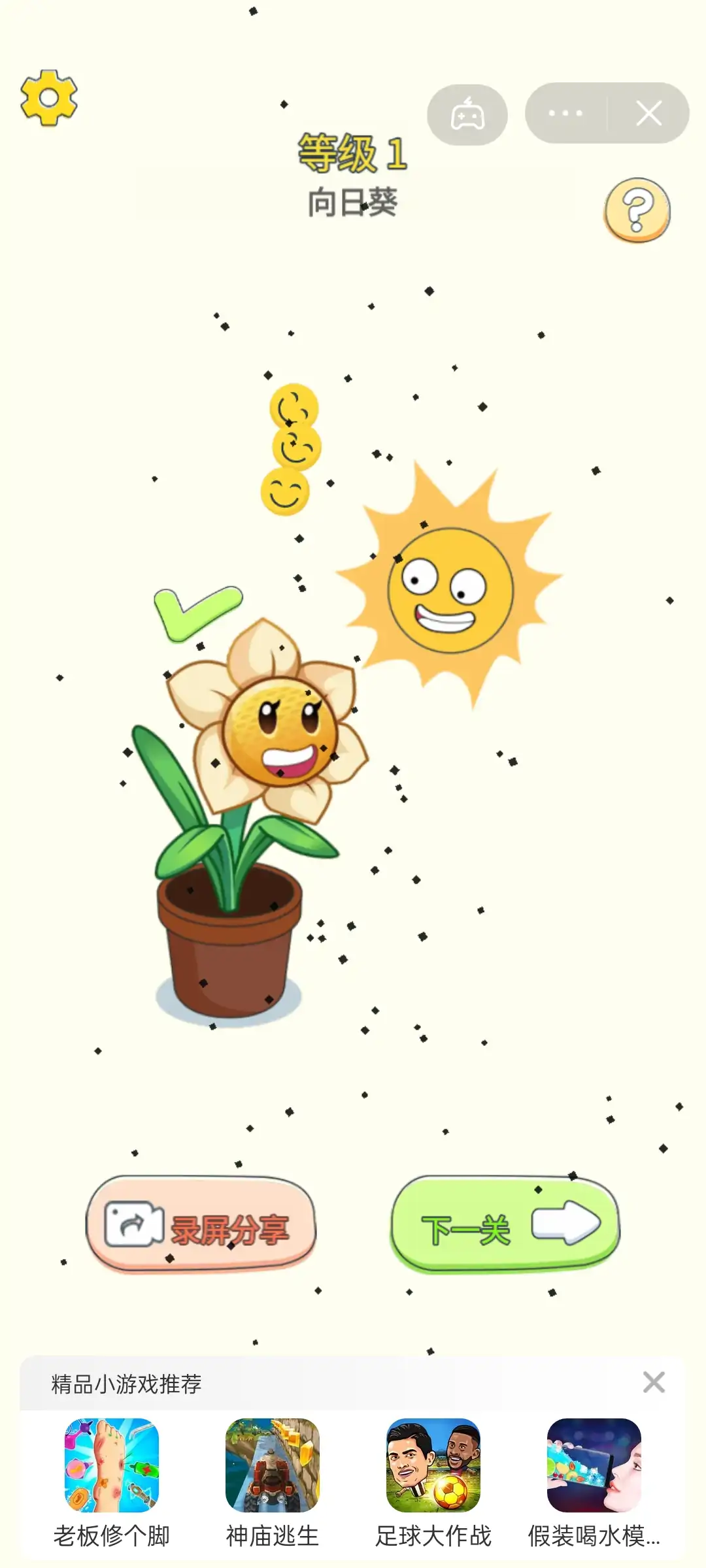Open the yellow gear settings
Screen dimensions: 706x1568
pyautogui.click(x=49, y=98)
